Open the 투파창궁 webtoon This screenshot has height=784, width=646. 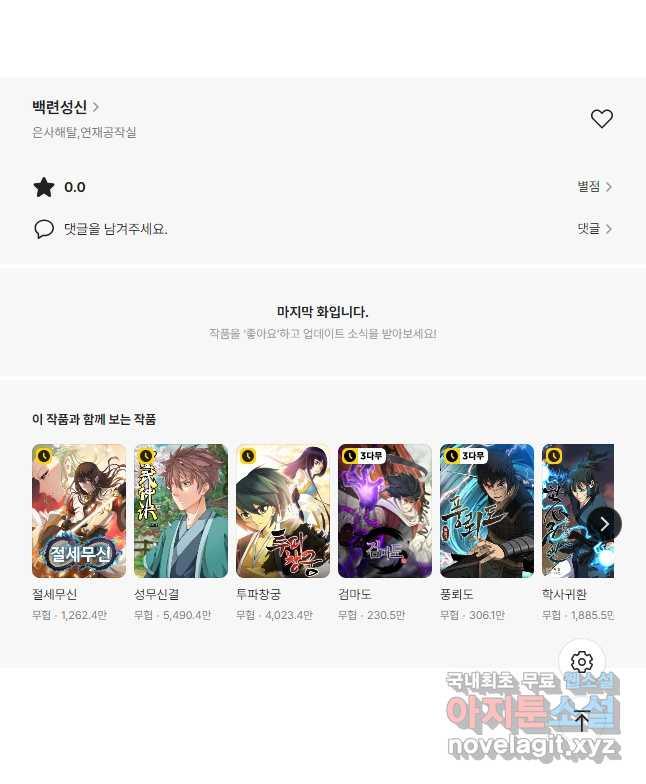(283, 511)
